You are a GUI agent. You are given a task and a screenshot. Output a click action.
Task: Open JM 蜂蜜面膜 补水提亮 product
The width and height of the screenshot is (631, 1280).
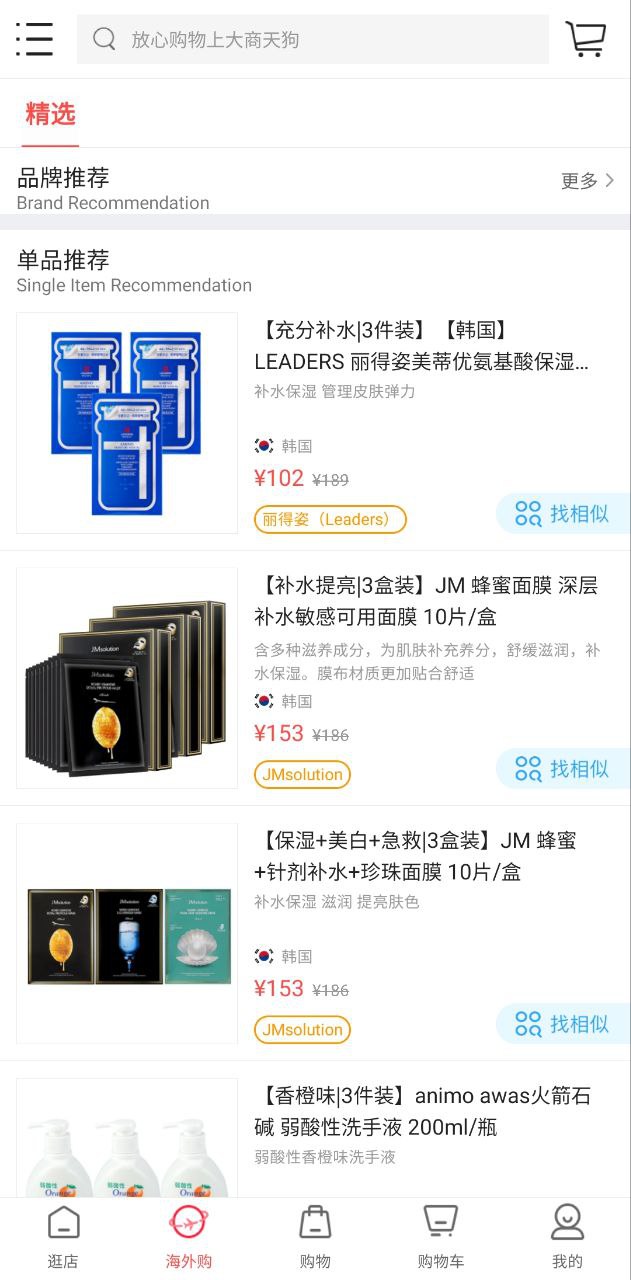tap(425, 601)
